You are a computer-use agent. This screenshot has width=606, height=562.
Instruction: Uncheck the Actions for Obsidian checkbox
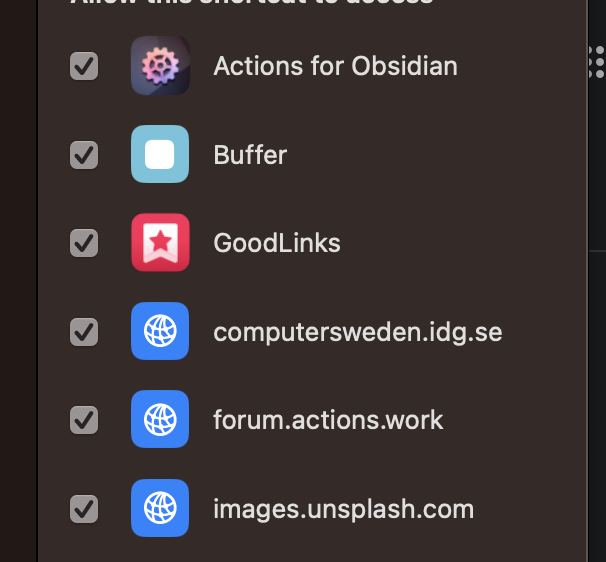(83, 67)
